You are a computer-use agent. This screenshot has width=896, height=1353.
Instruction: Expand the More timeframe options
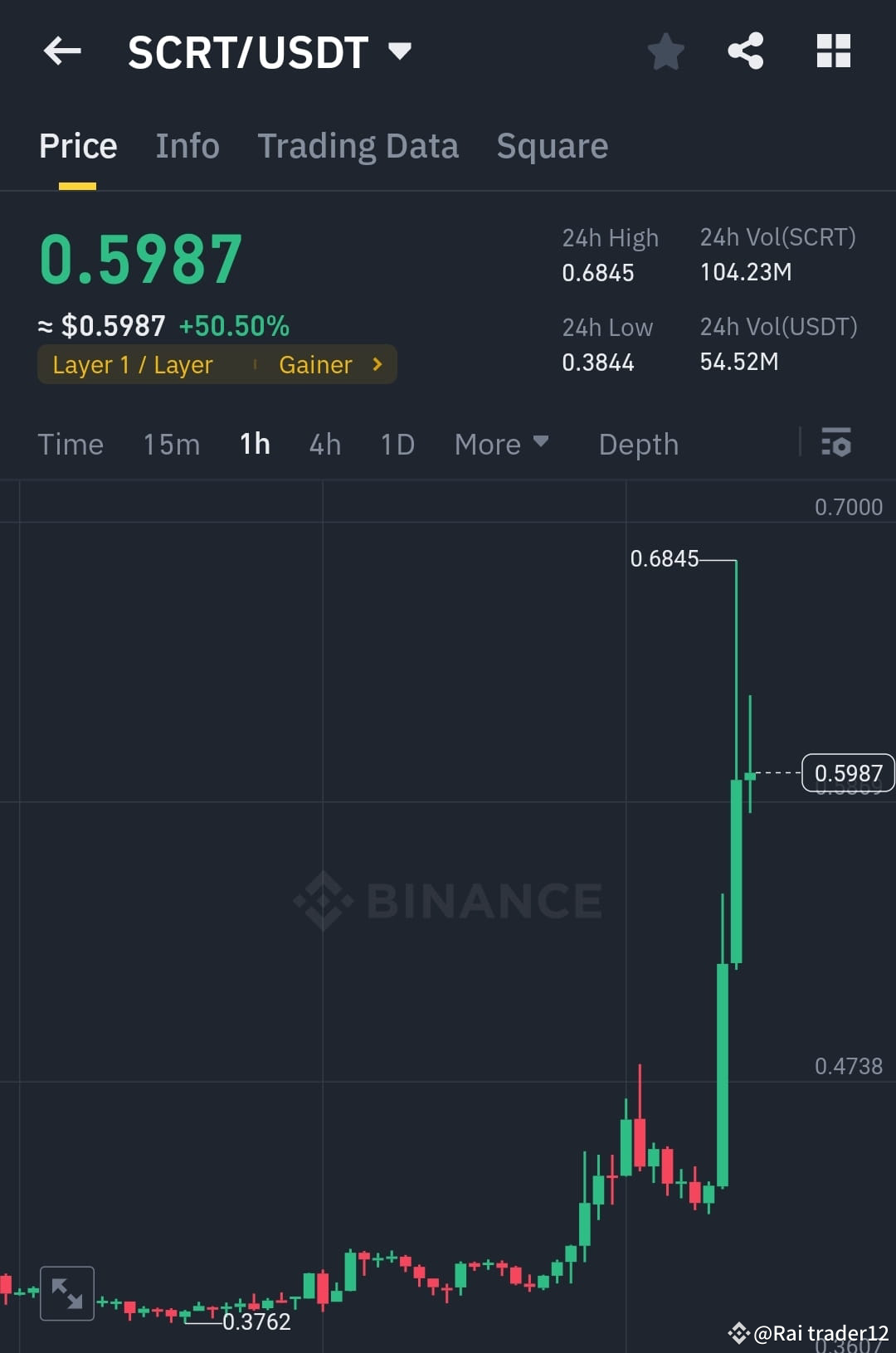click(x=500, y=444)
